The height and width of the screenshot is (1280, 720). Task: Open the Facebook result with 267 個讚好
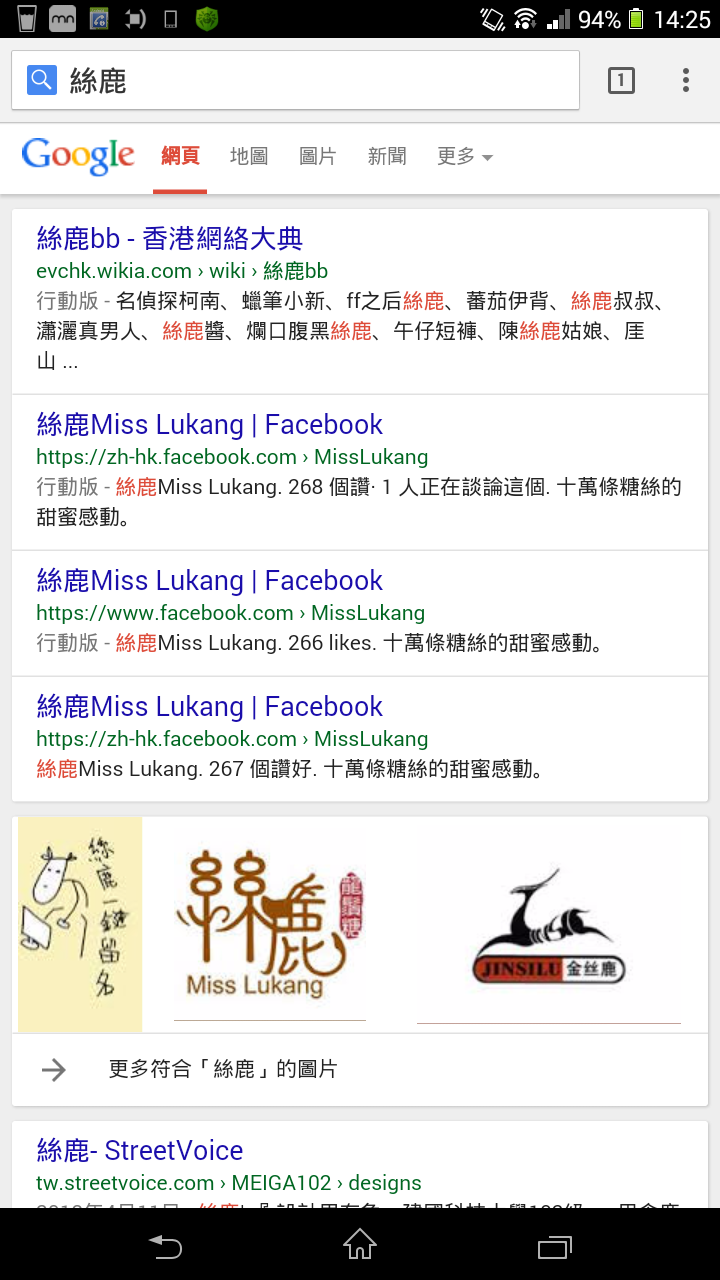[x=209, y=707]
